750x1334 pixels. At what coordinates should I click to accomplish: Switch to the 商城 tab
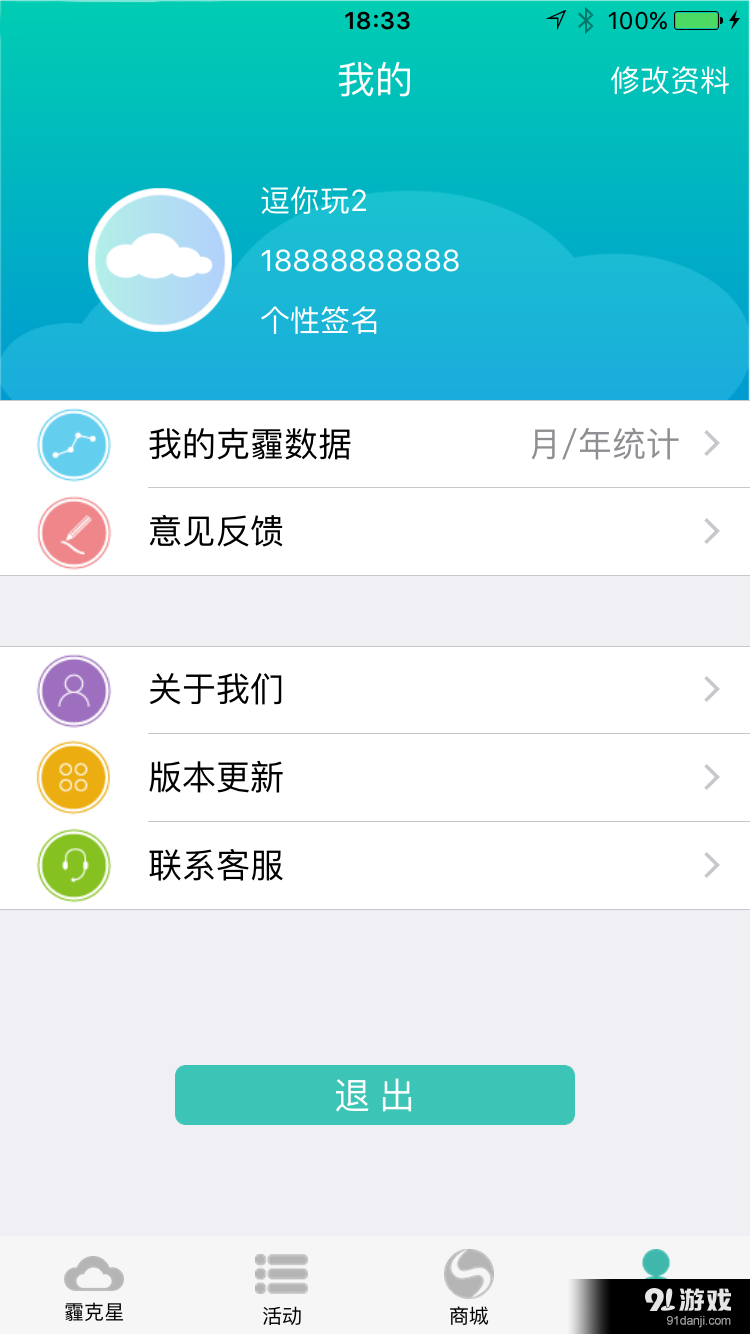pyautogui.click(x=469, y=1285)
